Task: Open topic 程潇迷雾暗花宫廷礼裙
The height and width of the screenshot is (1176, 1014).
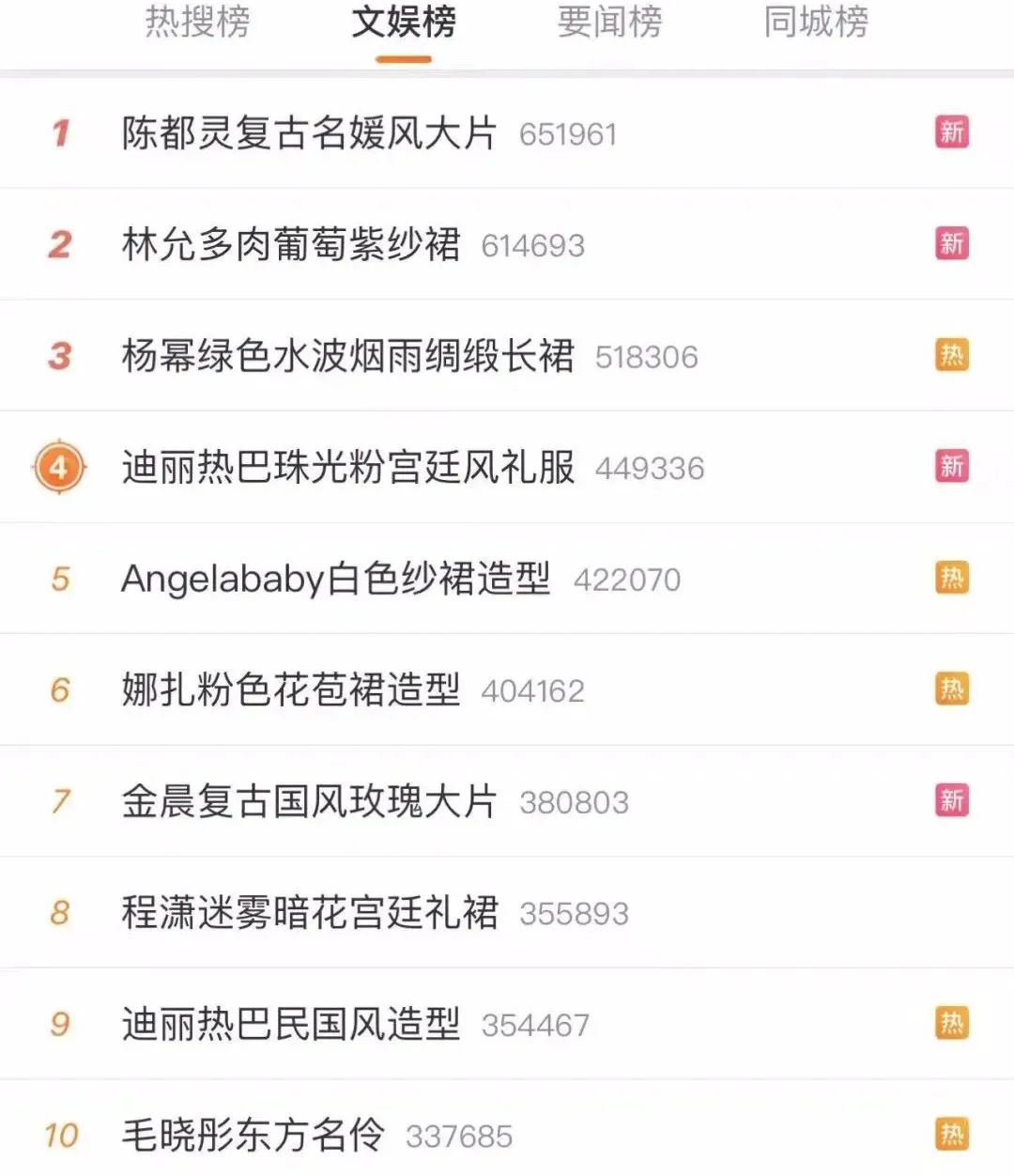Action: 309,913
